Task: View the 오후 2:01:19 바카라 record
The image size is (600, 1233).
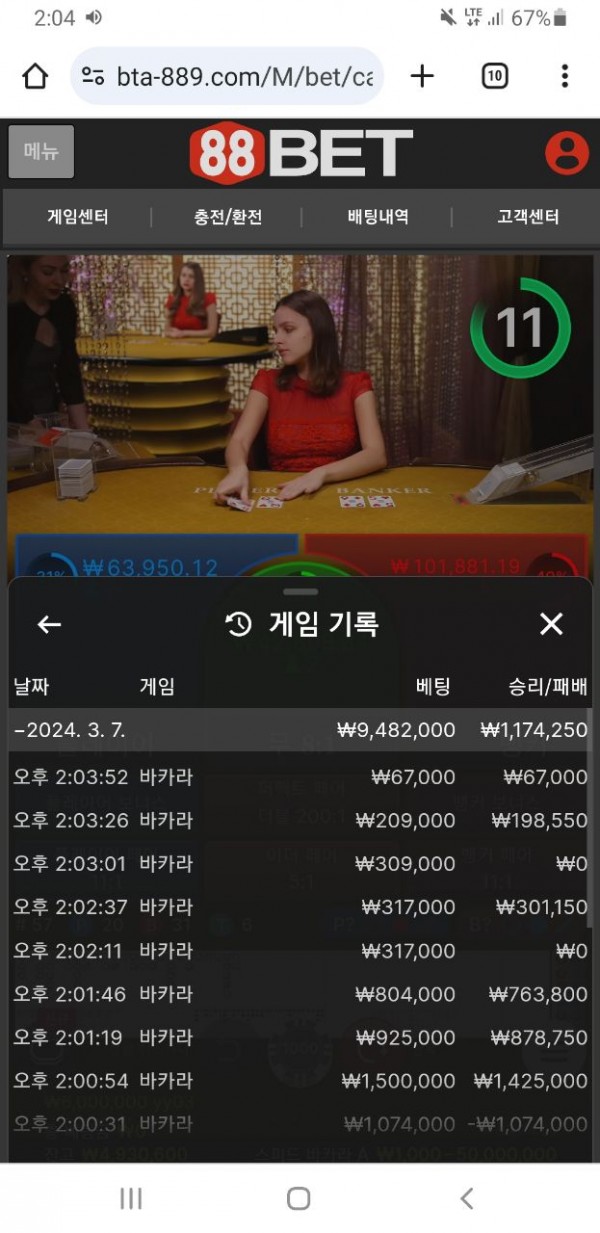Action: coord(300,1038)
